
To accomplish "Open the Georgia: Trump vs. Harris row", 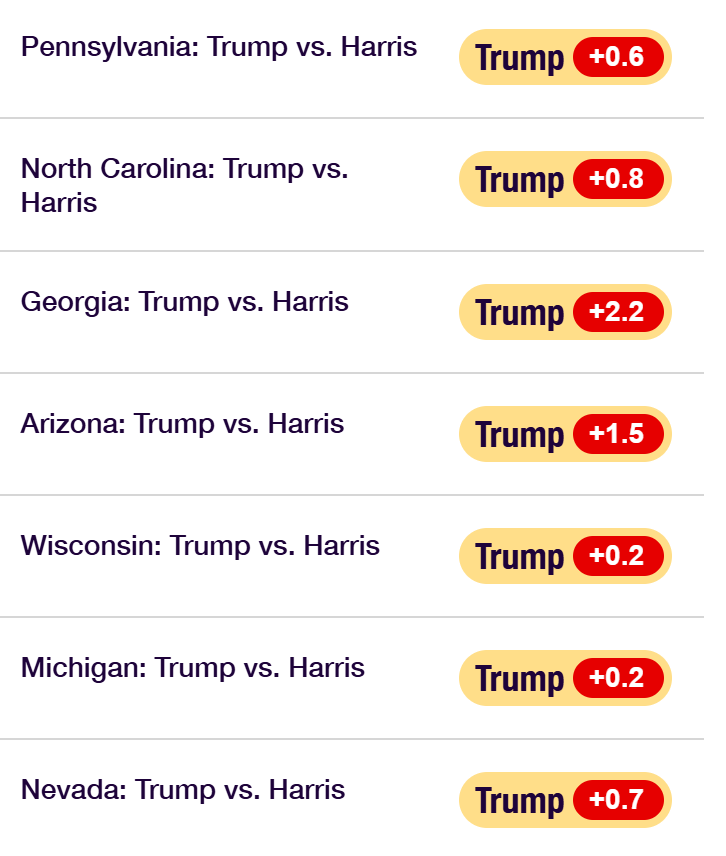I will point(185,302).
